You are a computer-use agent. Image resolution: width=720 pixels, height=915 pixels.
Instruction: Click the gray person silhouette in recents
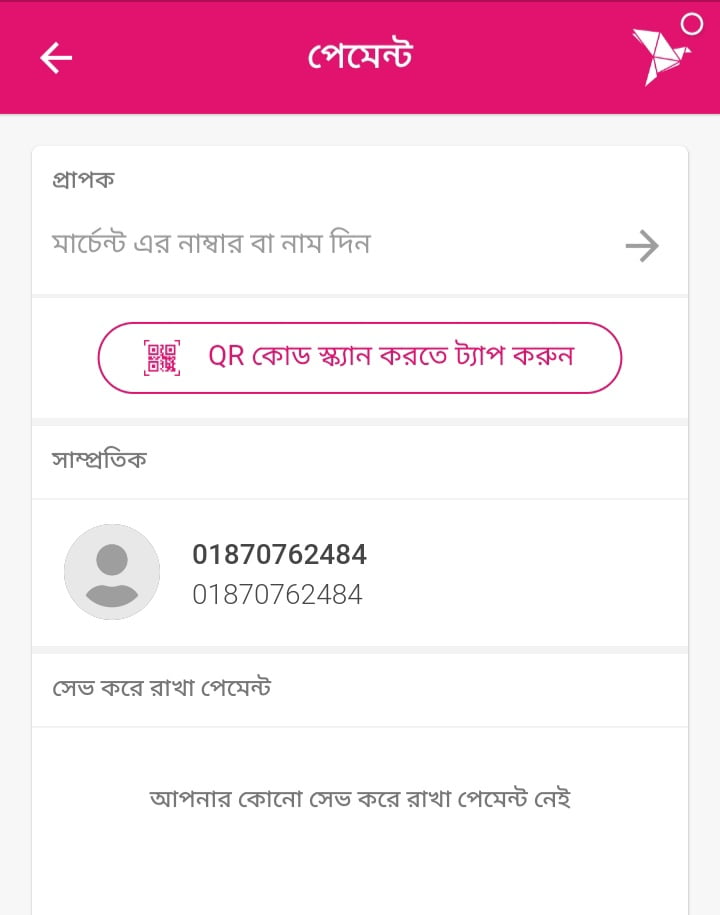(x=111, y=571)
